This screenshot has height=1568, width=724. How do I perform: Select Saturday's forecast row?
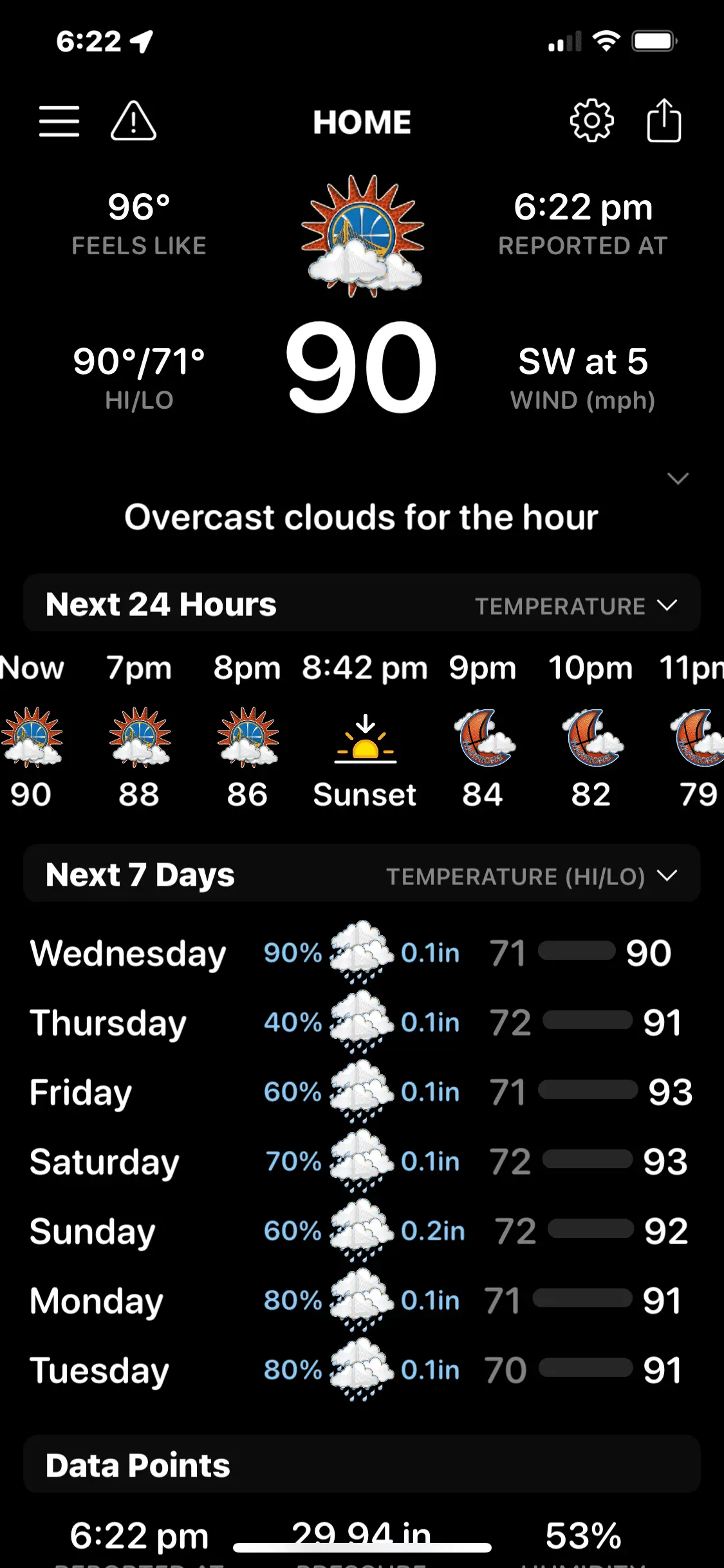click(362, 1161)
